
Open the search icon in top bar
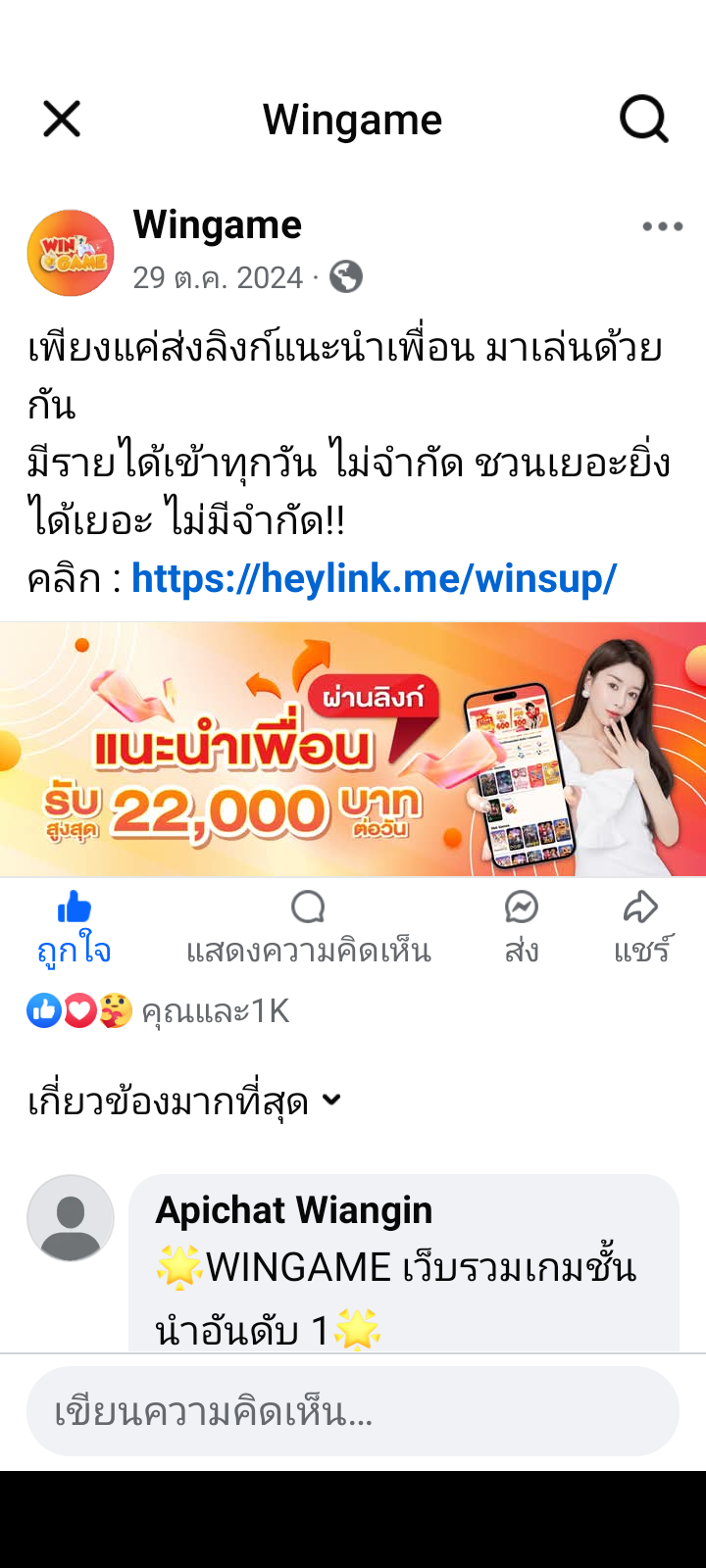[644, 120]
